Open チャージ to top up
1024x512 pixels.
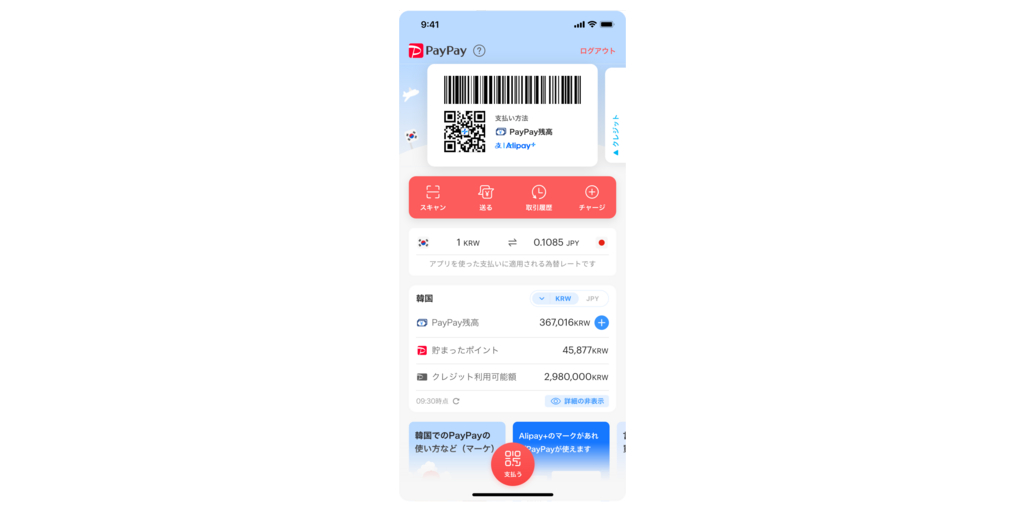(592, 198)
